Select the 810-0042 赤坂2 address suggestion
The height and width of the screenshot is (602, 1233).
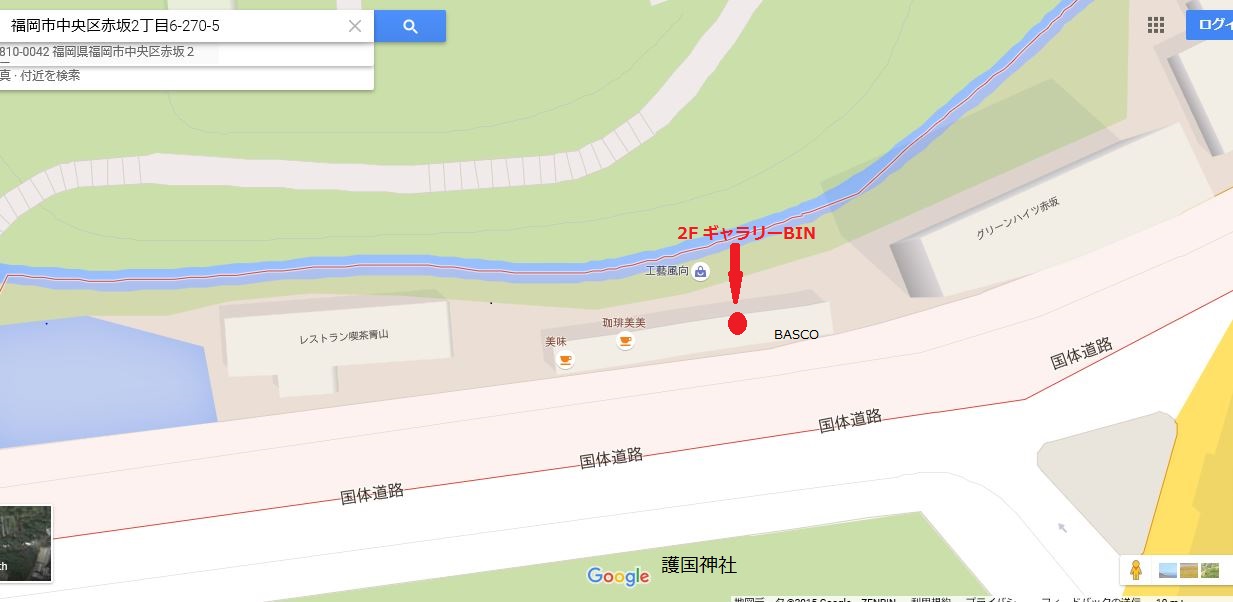(x=100, y=52)
